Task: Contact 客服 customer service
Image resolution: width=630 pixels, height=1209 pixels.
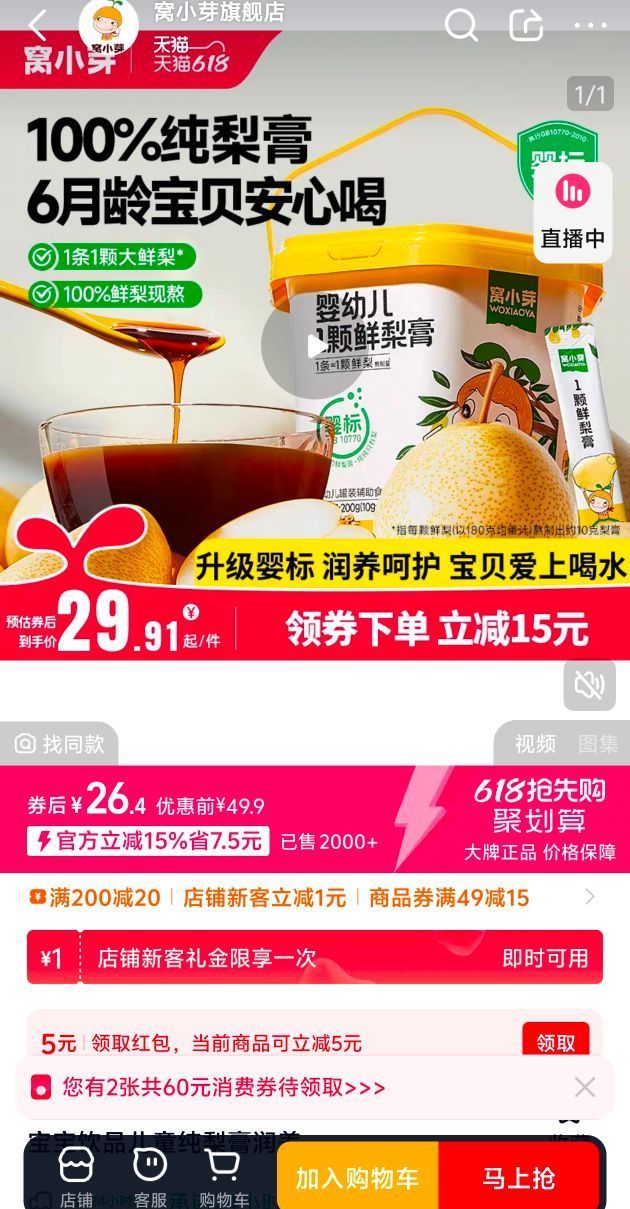Action: [150, 1177]
